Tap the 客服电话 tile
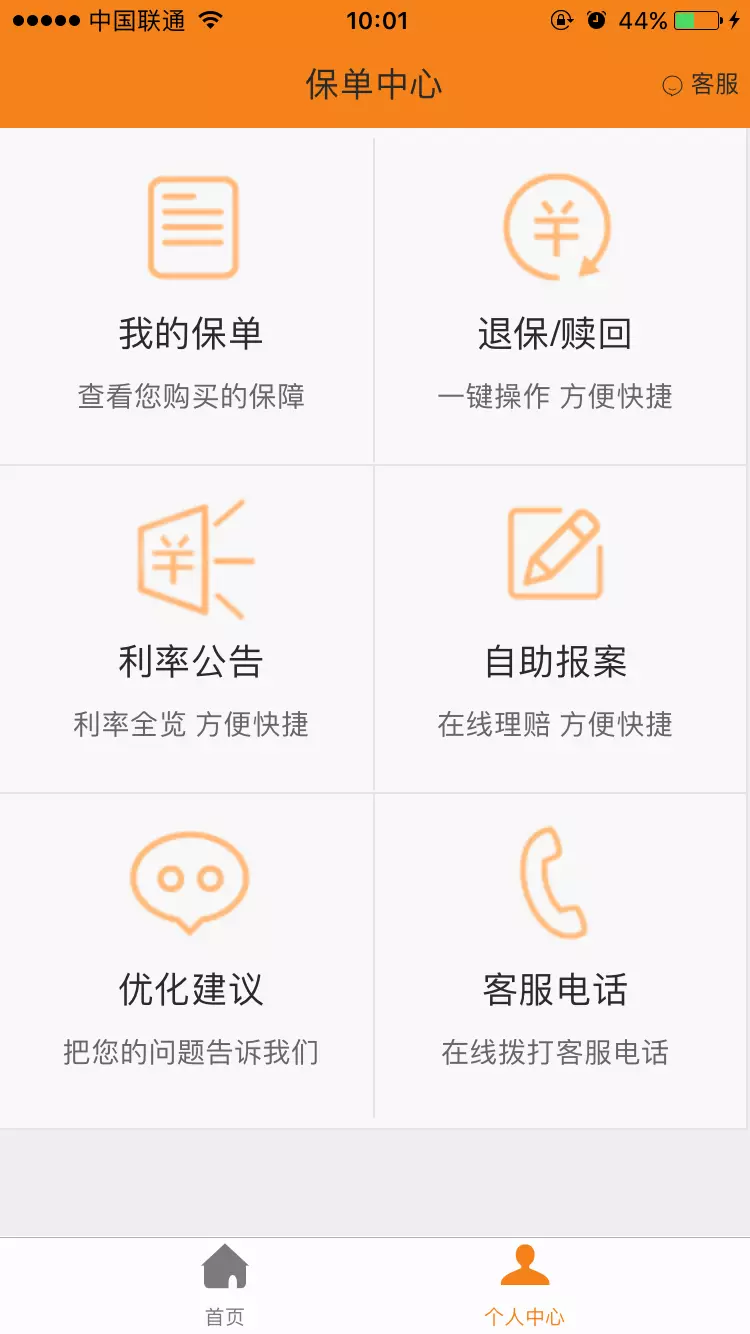This screenshot has height=1334, width=750. point(561,956)
